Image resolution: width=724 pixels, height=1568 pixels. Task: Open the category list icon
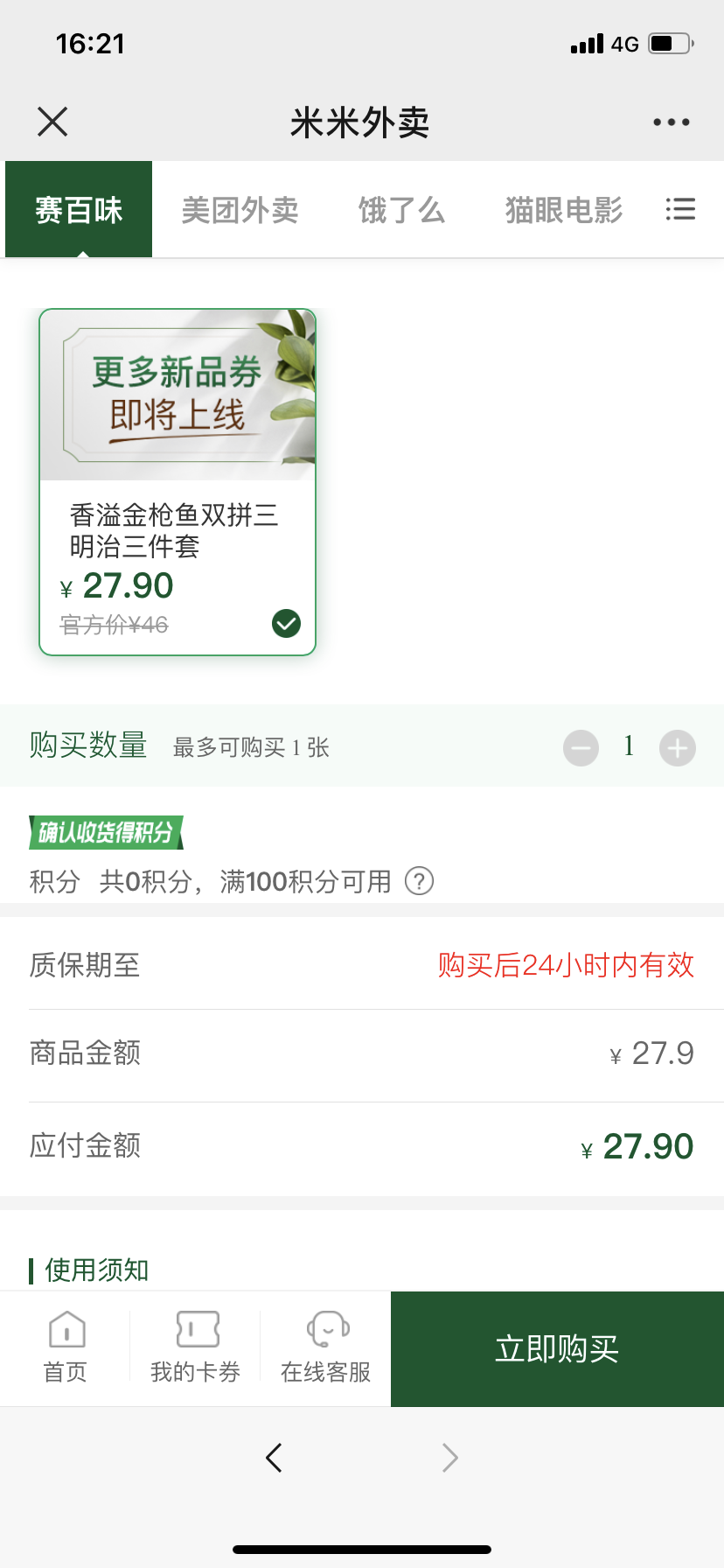pyautogui.click(x=680, y=209)
